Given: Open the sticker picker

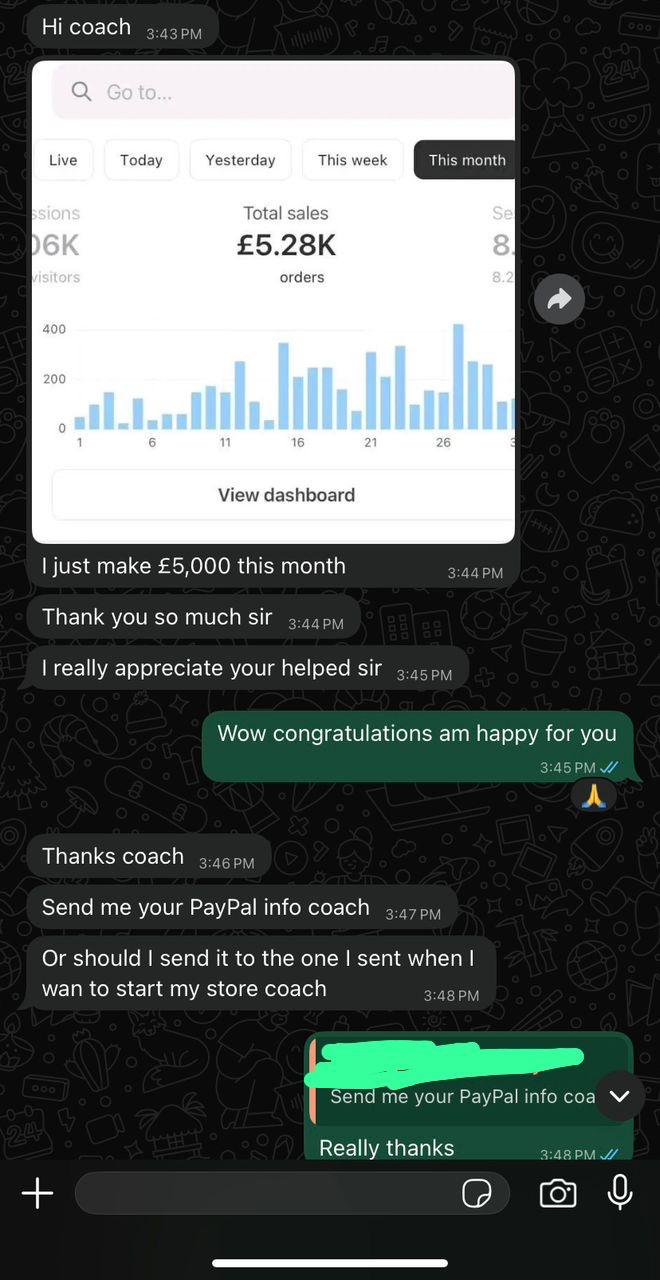Looking at the screenshot, I should 477,1193.
